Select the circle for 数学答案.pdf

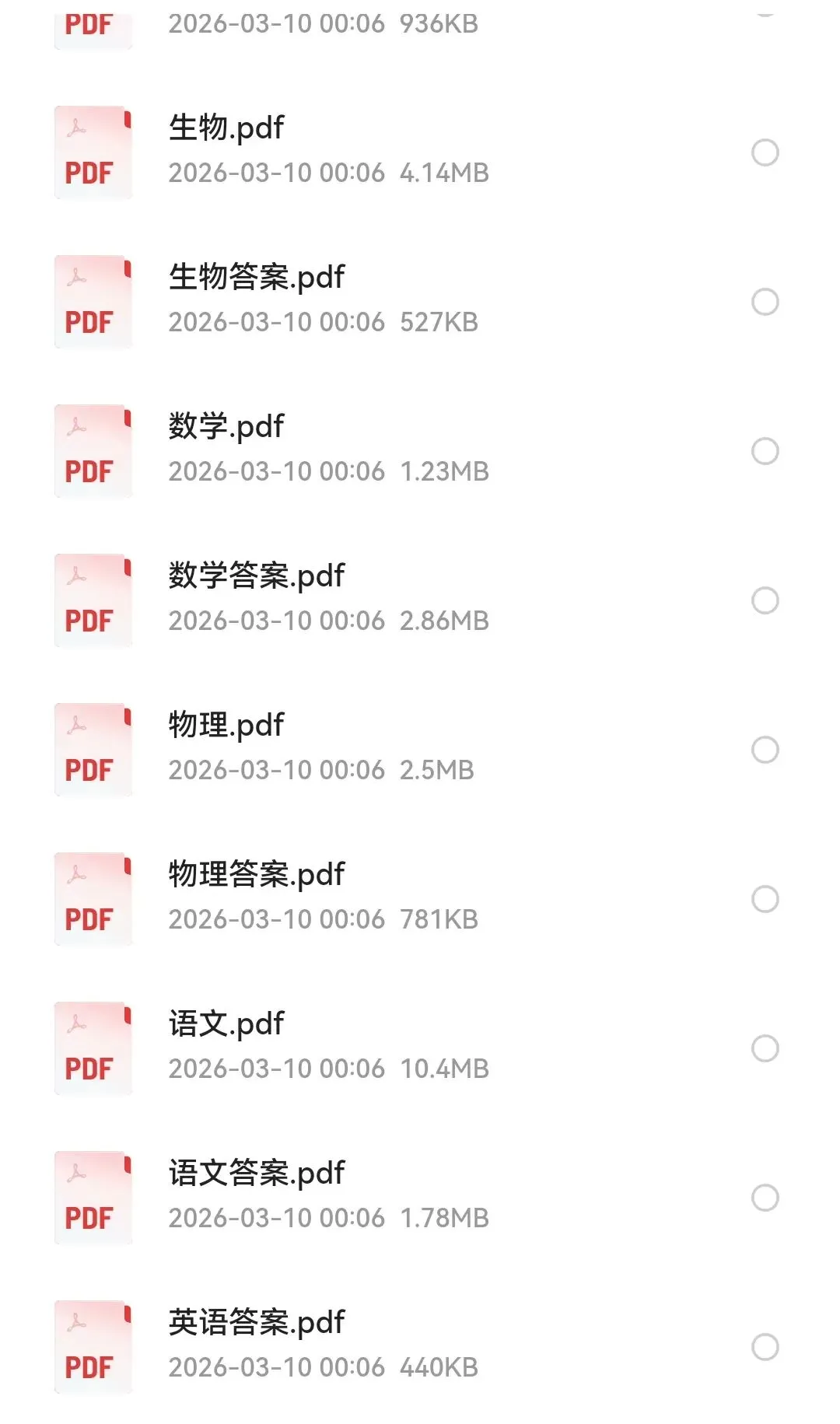click(765, 600)
